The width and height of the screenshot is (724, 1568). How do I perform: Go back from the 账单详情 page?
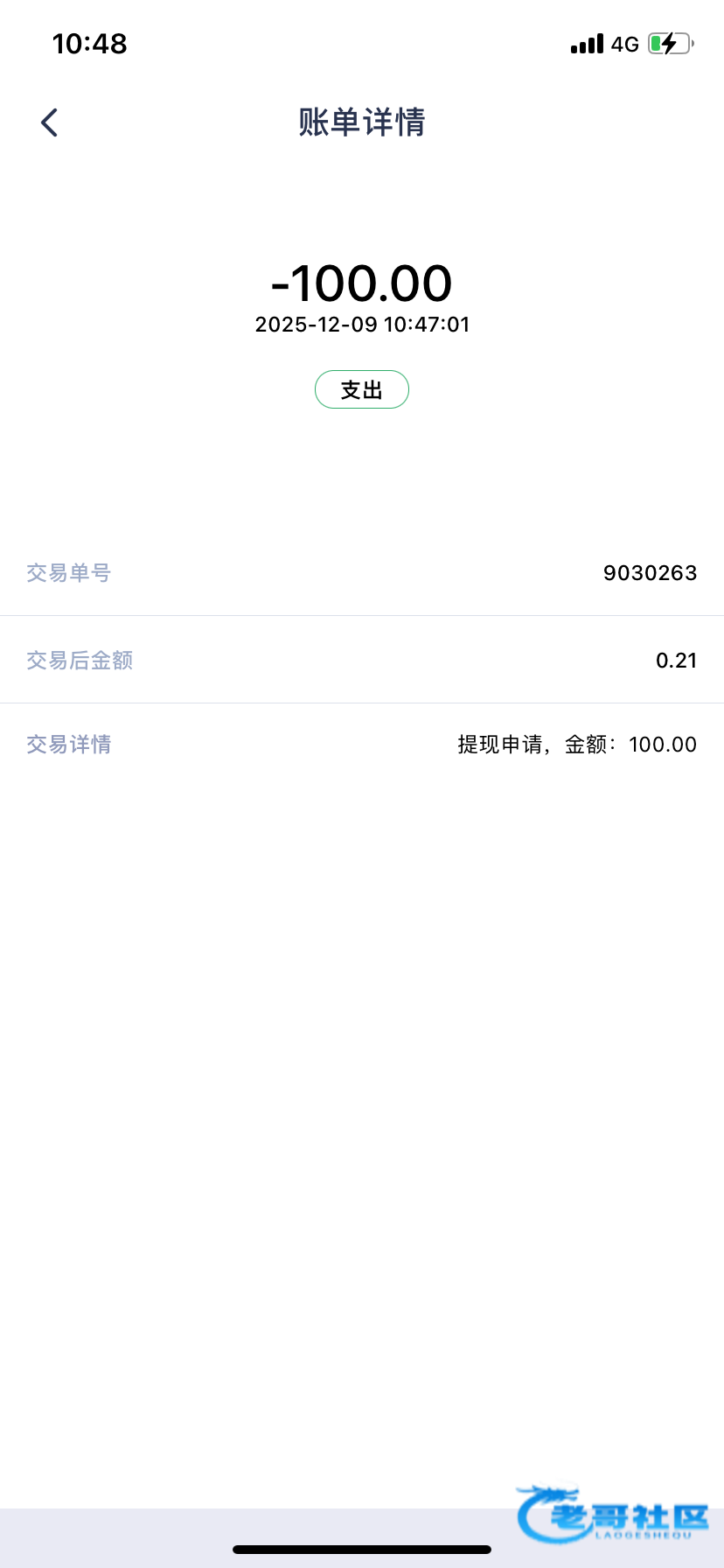[50, 122]
